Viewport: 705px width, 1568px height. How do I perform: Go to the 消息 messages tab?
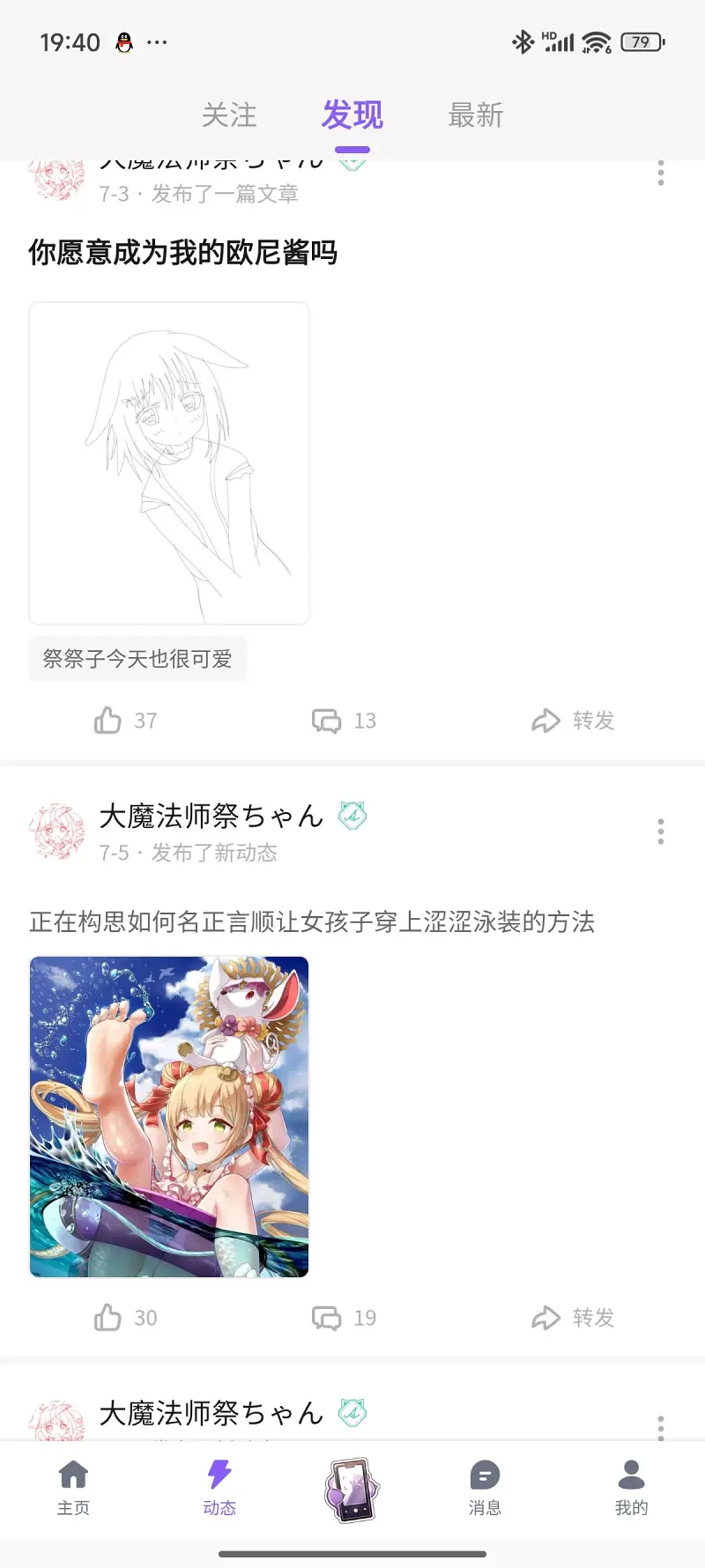[485, 1489]
